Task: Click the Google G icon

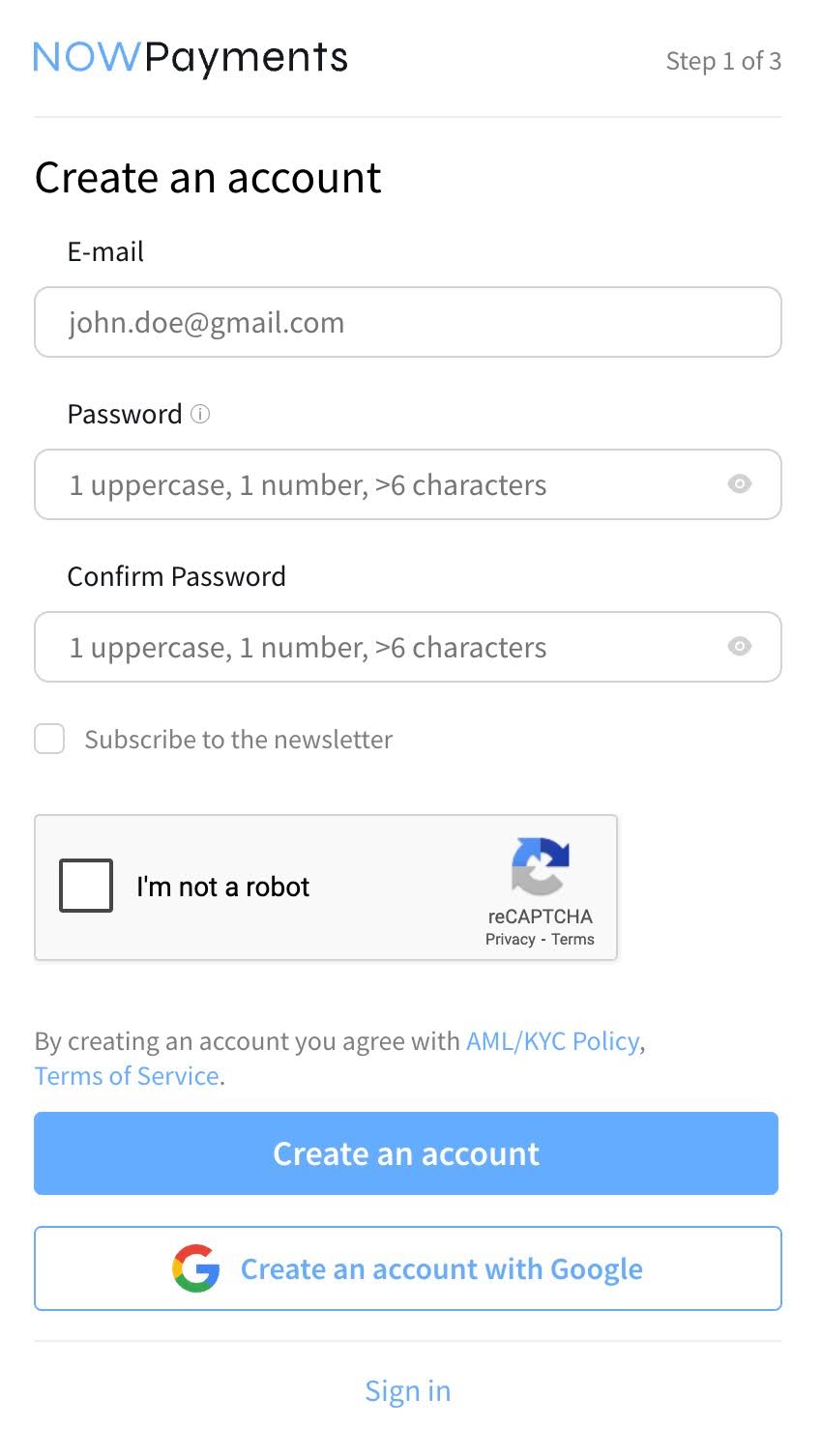Action: (197, 1268)
